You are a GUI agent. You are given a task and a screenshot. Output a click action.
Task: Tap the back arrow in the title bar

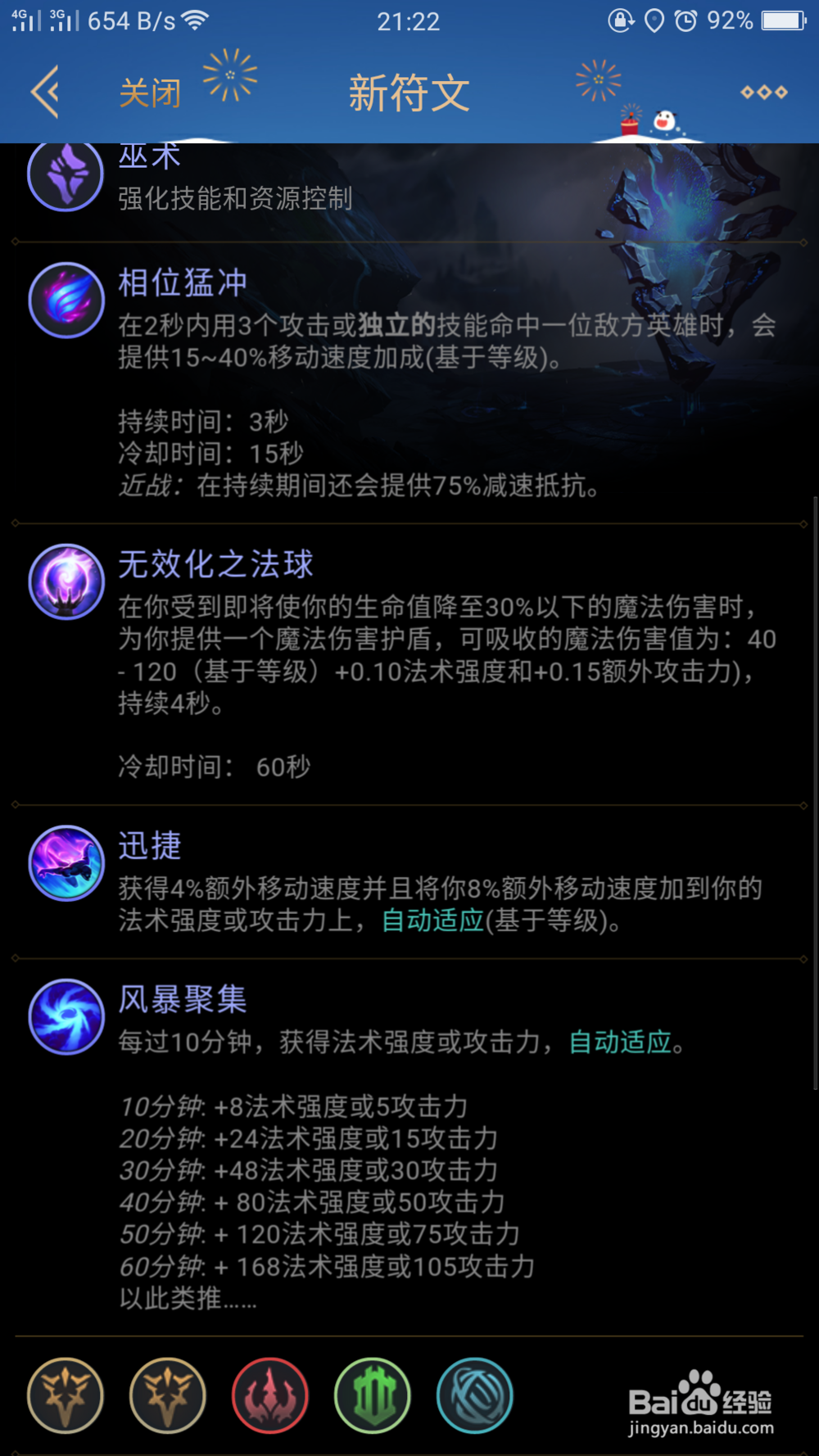[x=45, y=92]
